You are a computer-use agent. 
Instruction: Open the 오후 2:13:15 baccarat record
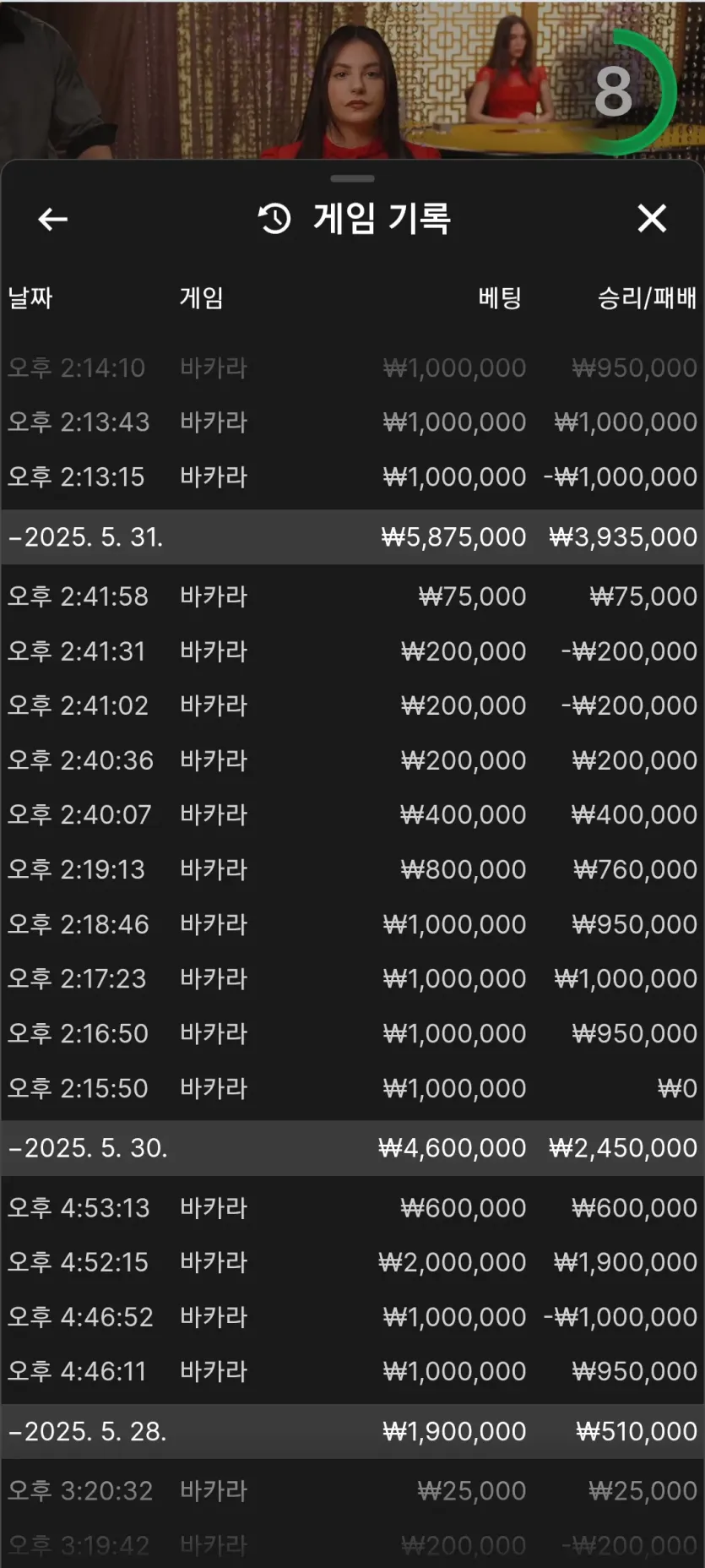[352, 476]
